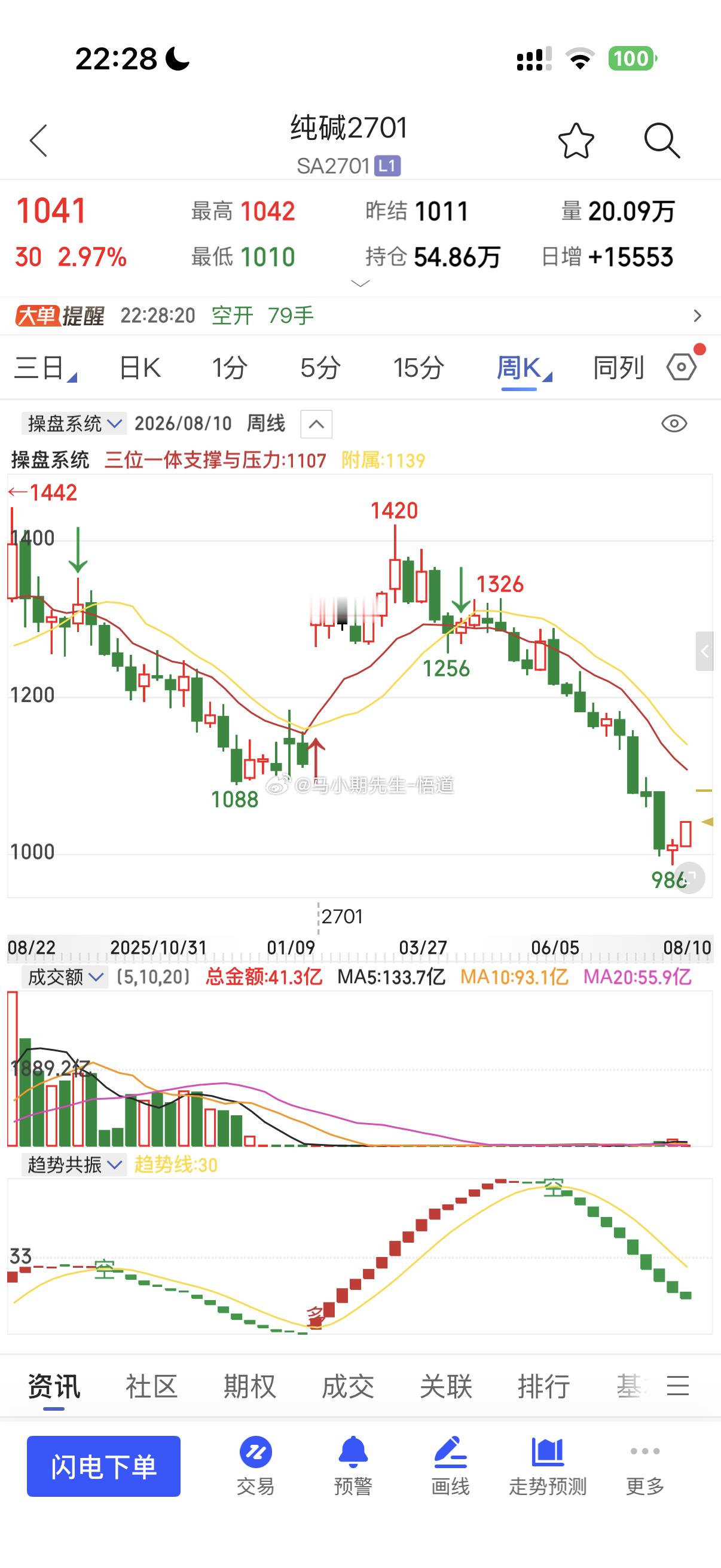Open the 操盘系统 indicator dropdown
This screenshot has height=1568, width=721.
coord(74,423)
